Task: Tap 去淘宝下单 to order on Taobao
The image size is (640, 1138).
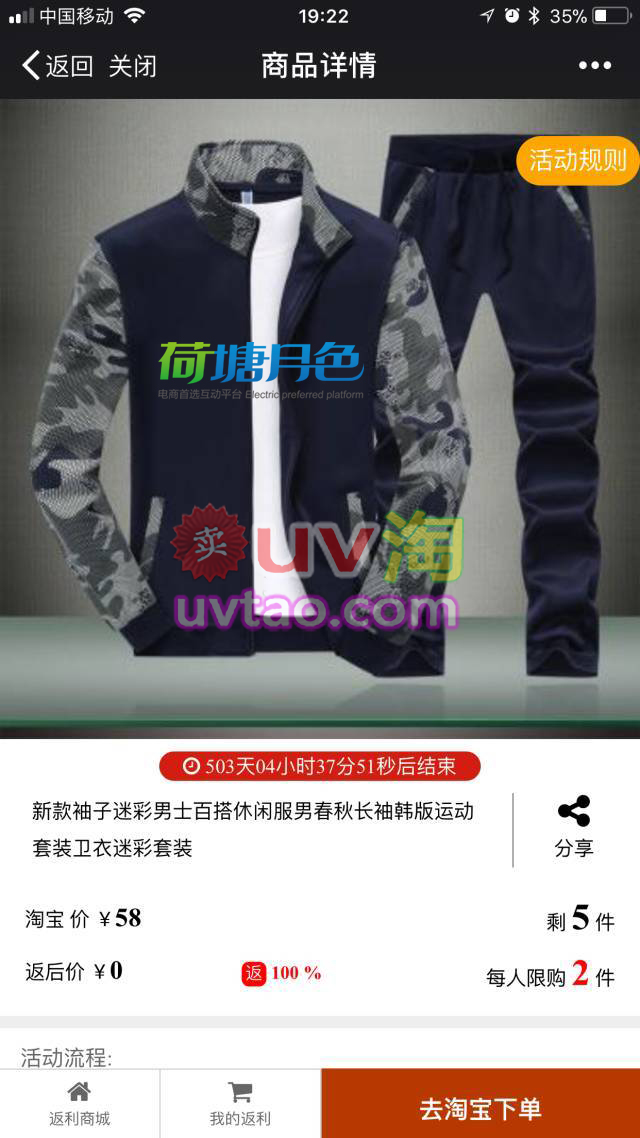Action: tap(480, 1108)
